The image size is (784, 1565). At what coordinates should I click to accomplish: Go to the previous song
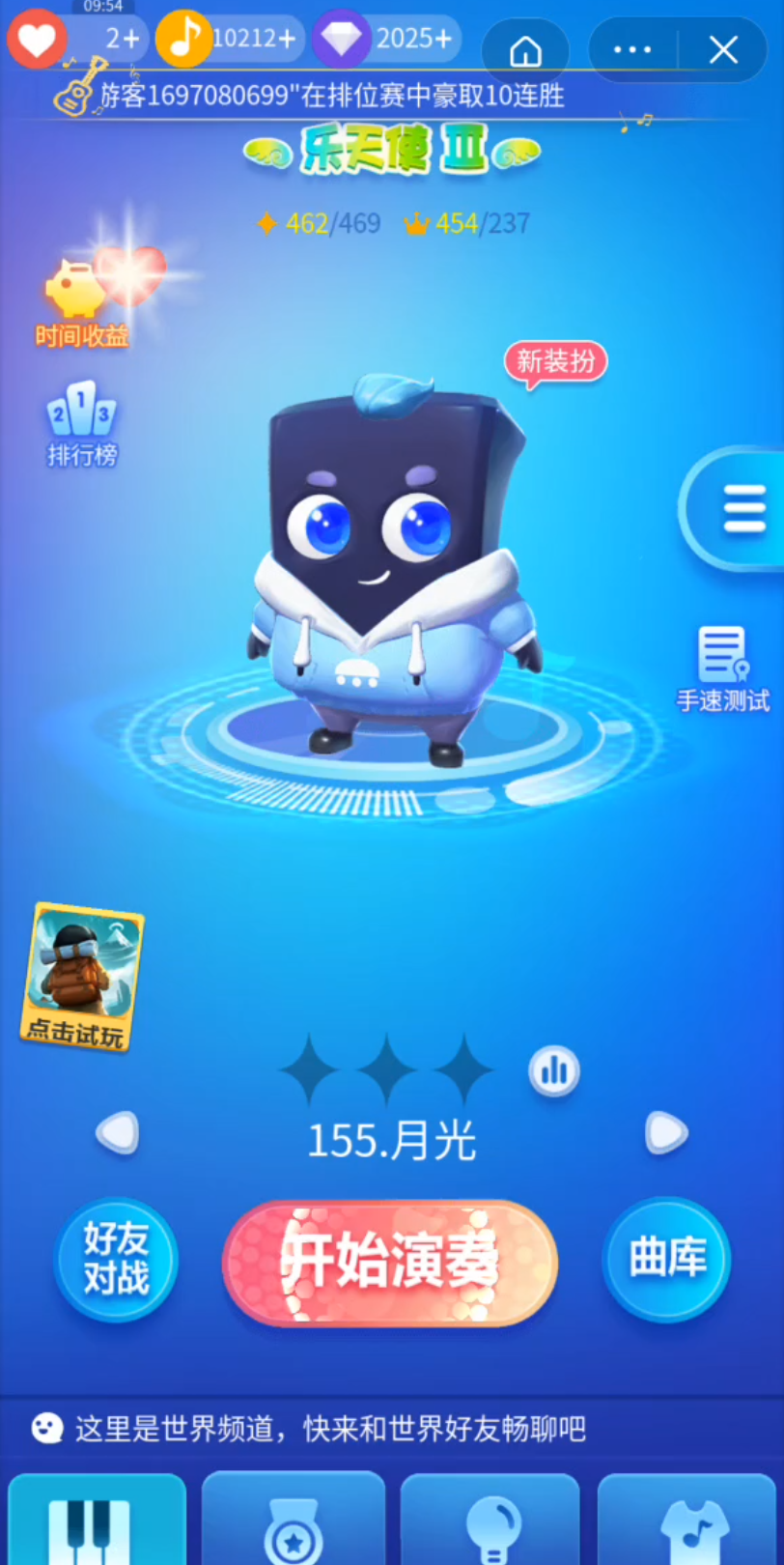[118, 1132]
